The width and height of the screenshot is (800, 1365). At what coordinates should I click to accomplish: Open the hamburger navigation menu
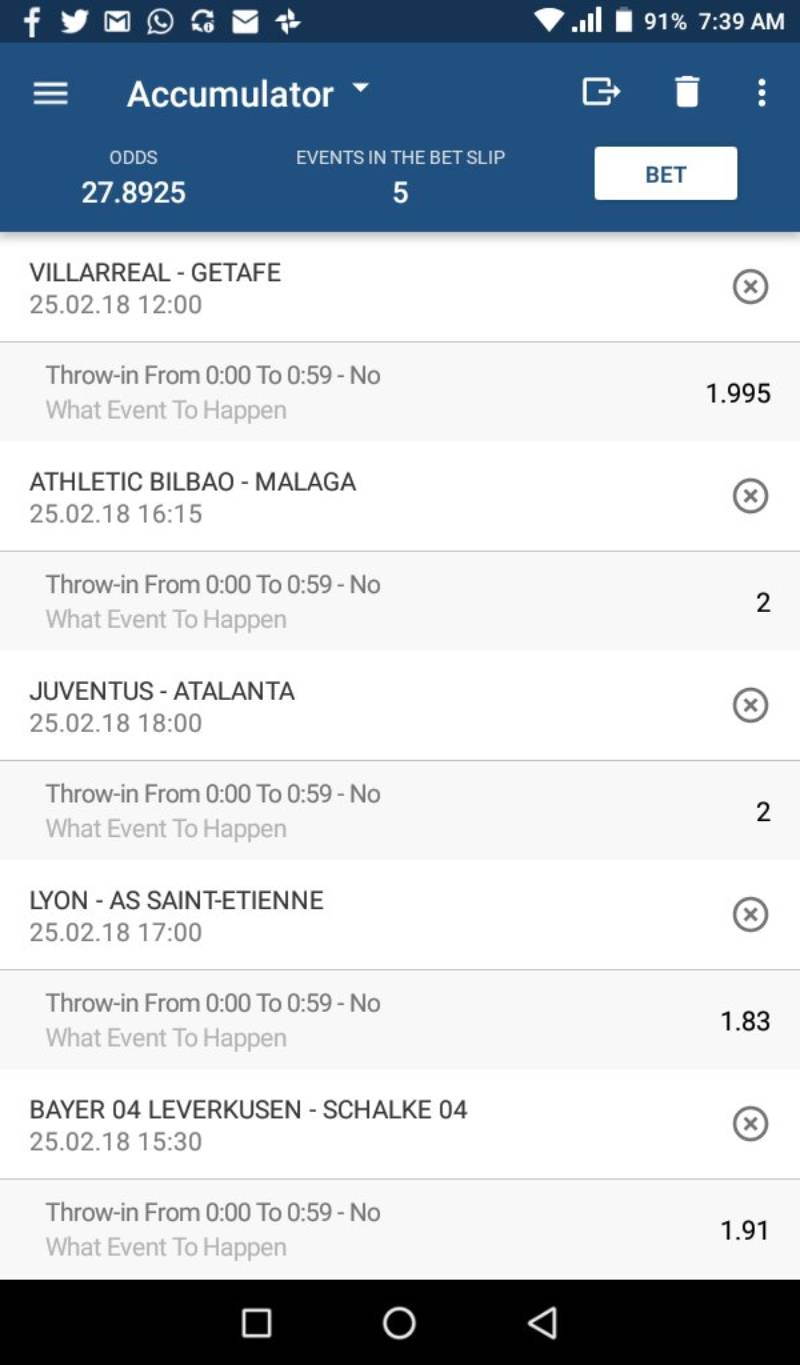50,93
